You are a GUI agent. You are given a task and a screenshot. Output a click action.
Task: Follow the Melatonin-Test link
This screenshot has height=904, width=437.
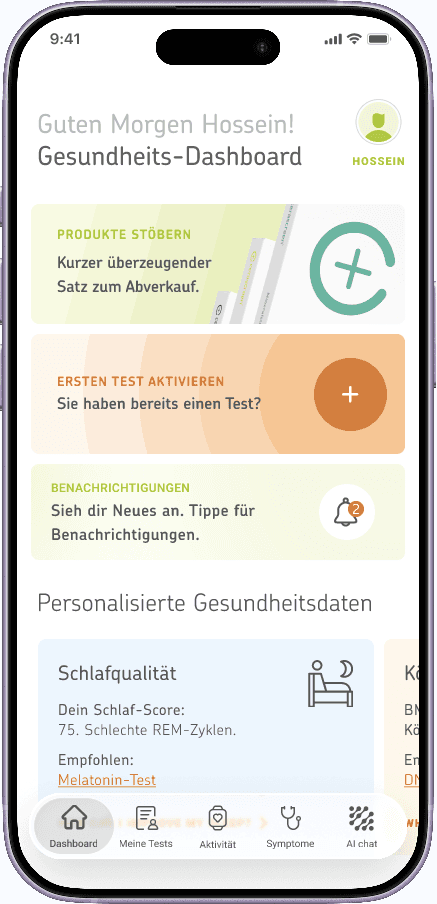tap(107, 780)
